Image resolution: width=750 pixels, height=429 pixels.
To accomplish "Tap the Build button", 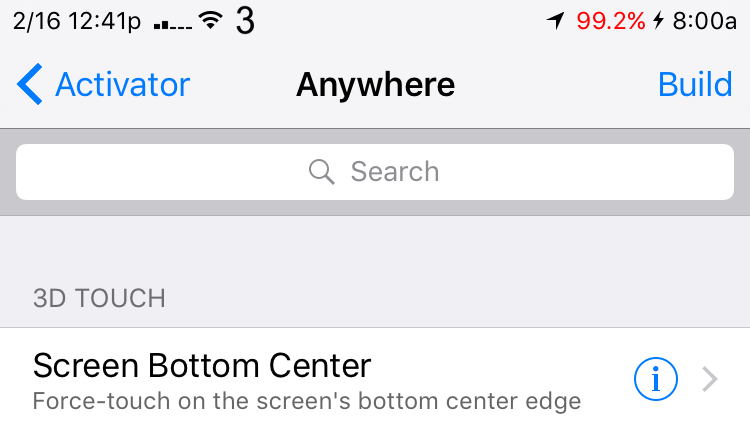I will click(694, 85).
